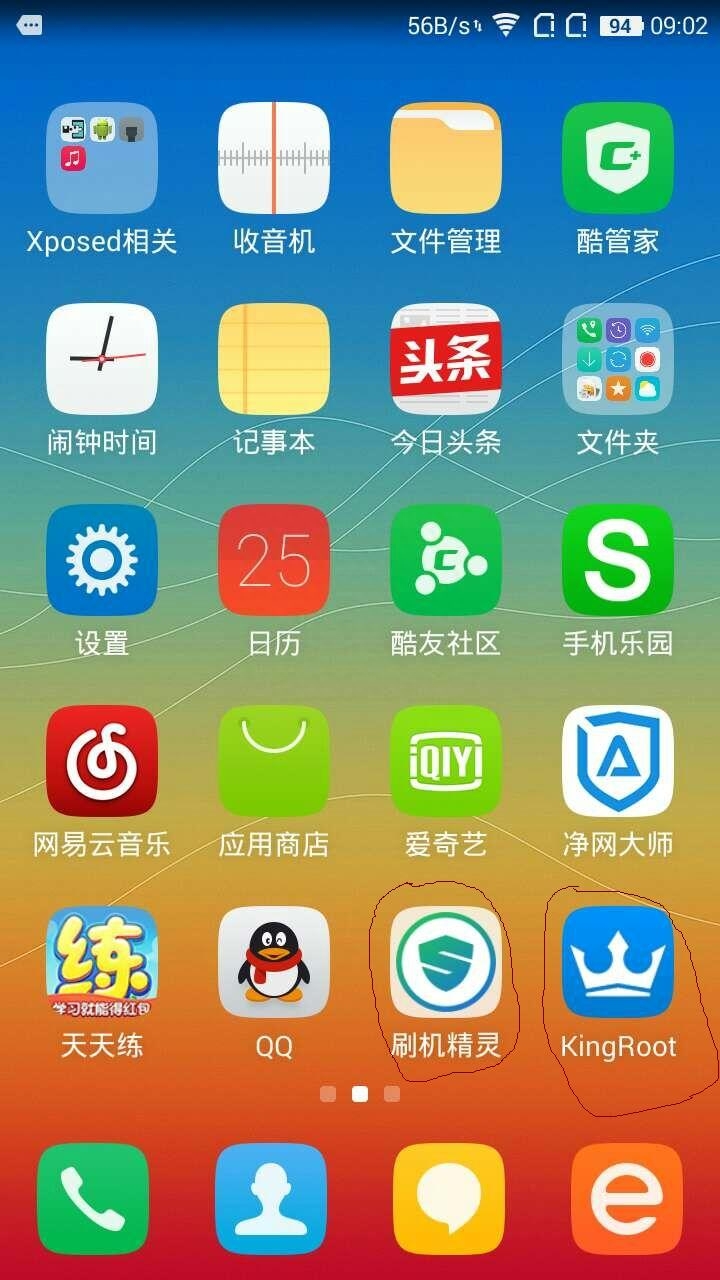The width and height of the screenshot is (720, 1280).
Task: Open the 收音机 radio app
Action: coord(273,158)
